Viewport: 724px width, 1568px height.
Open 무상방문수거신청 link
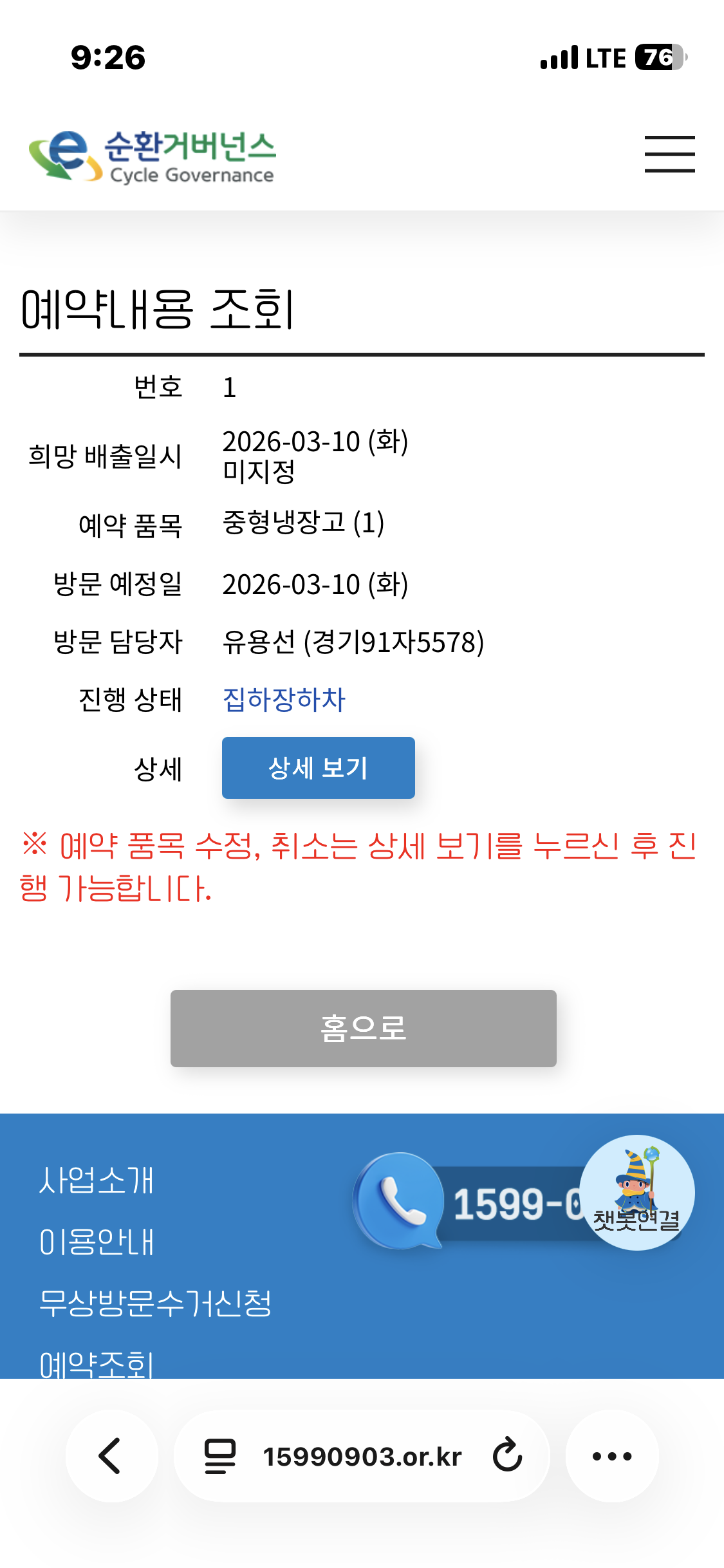(155, 1303)
